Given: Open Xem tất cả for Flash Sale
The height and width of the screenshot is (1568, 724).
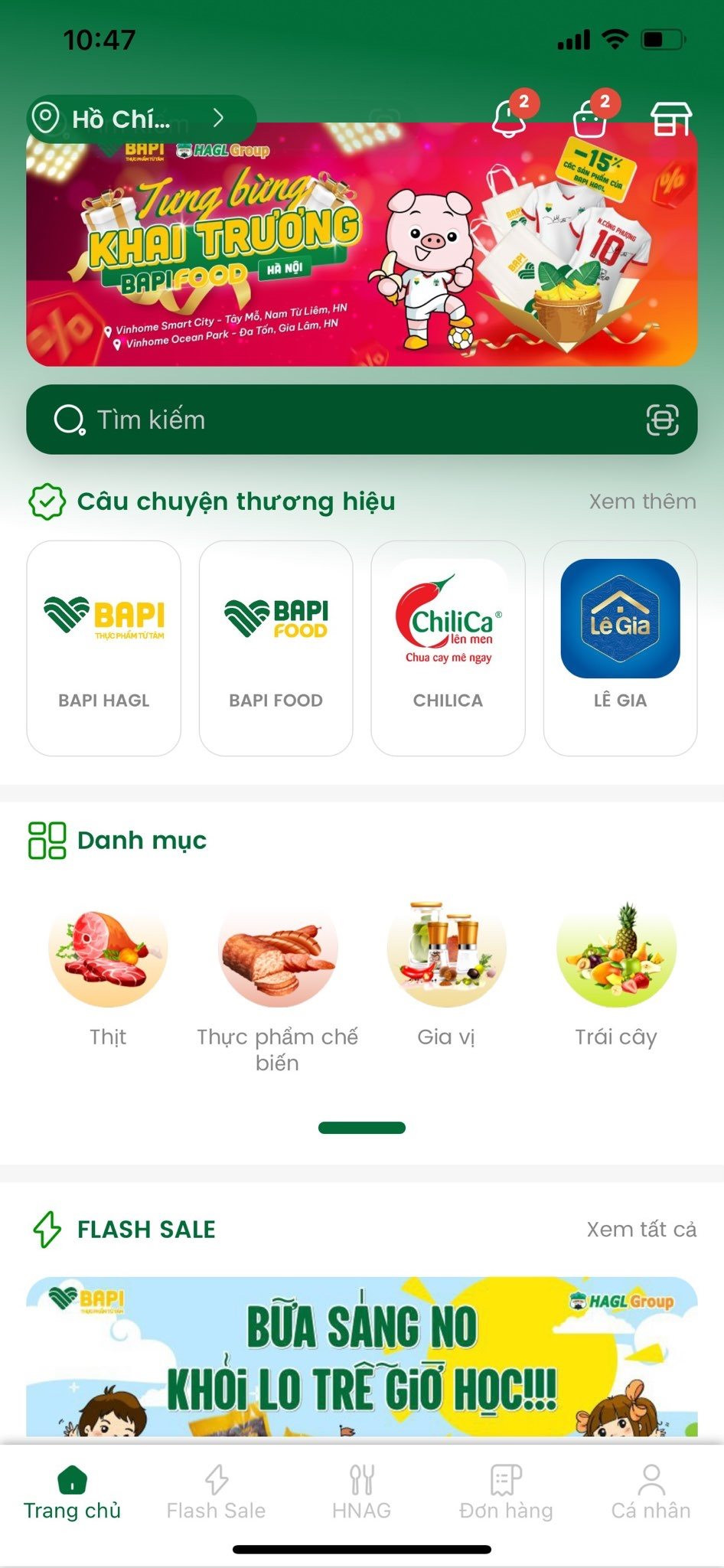Looking at the screenshot, I should pos(641,1230).
